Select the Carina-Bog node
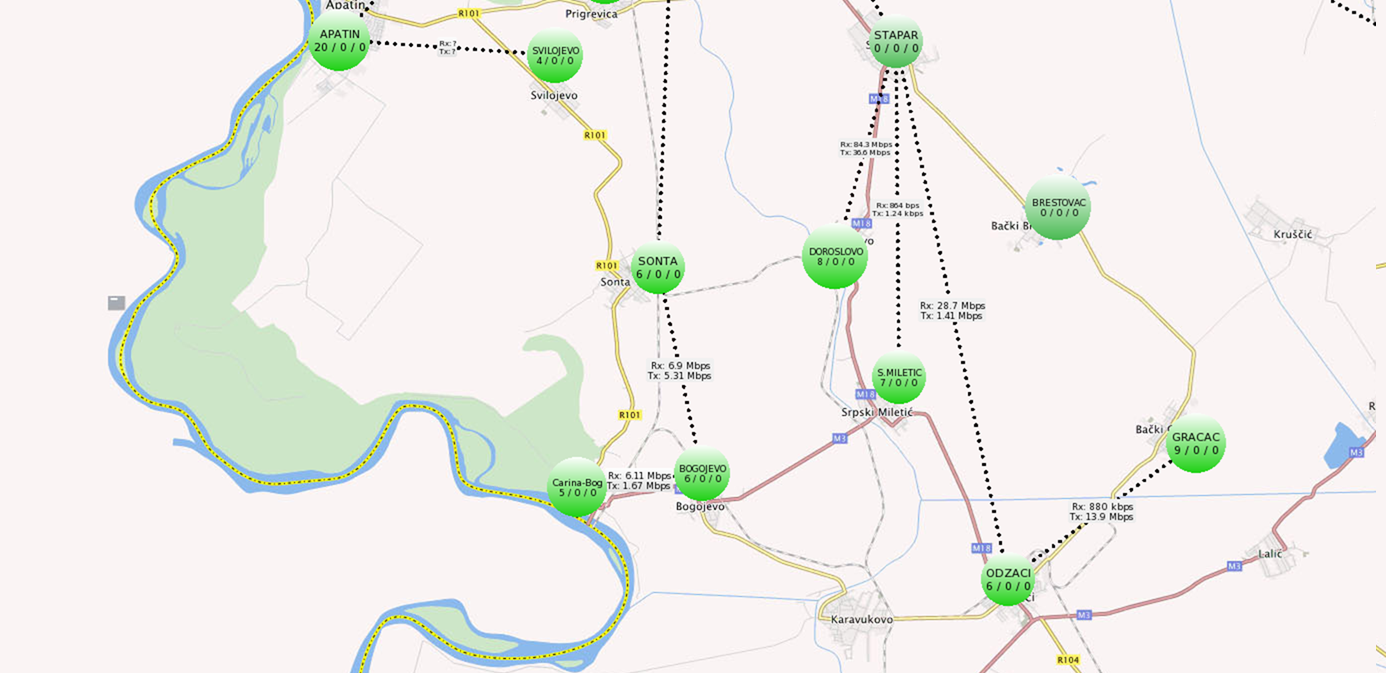Viewport: 1386px width, 673px height. click(577, 487)
